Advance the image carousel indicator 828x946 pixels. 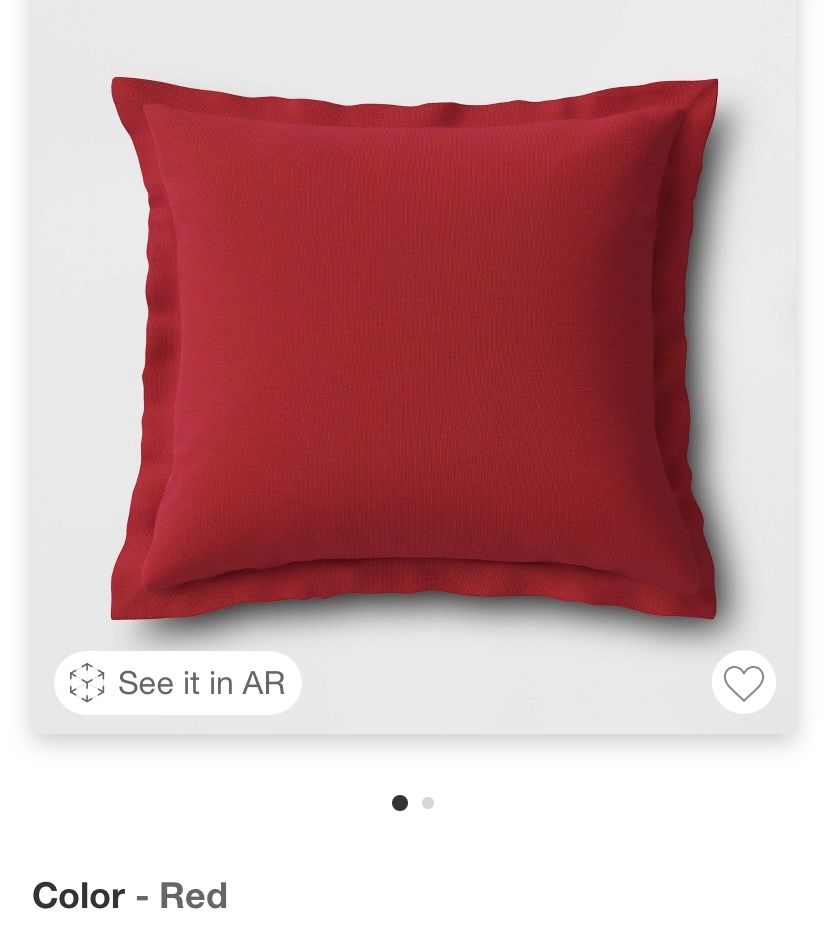click(428, 802)
